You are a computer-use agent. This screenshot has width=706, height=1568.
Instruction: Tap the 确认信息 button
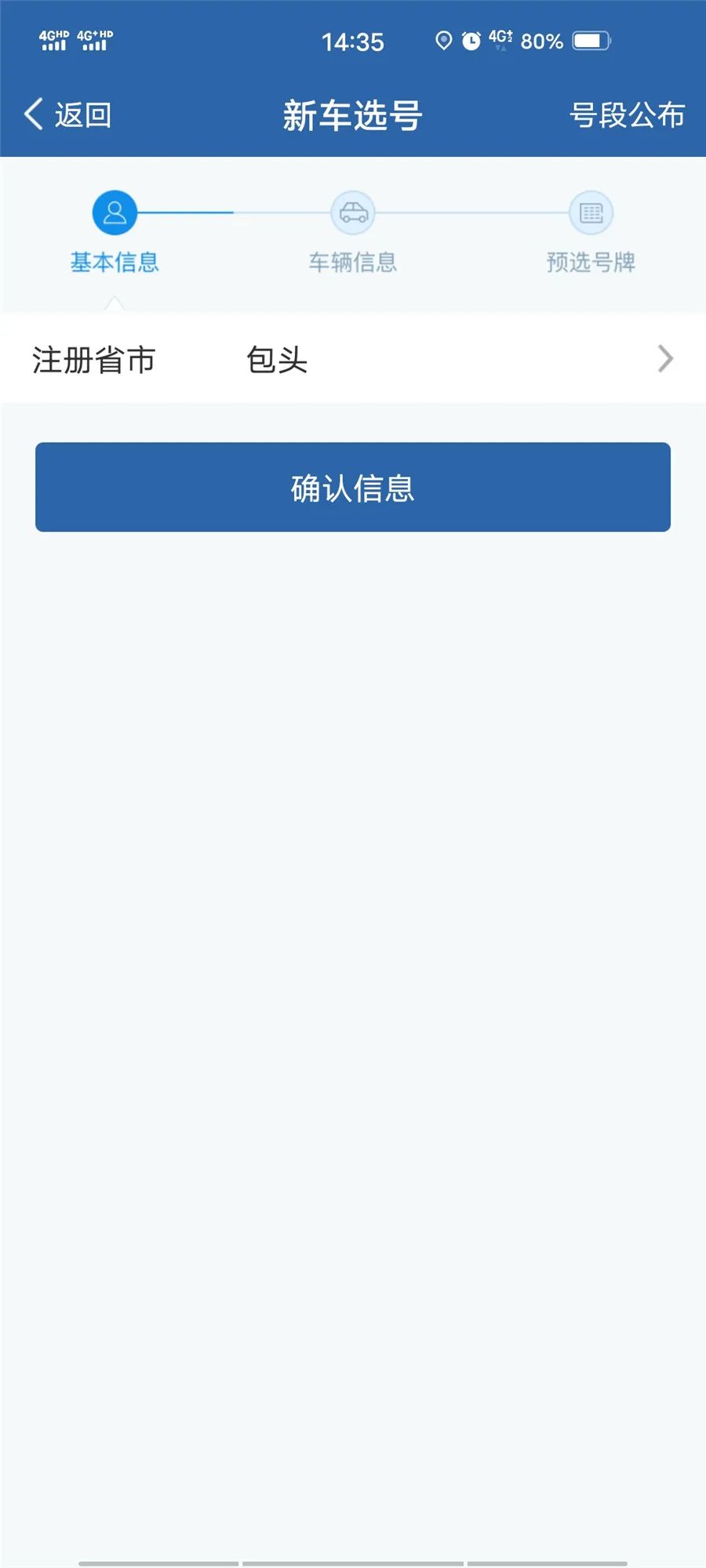[x=353, y=488]
